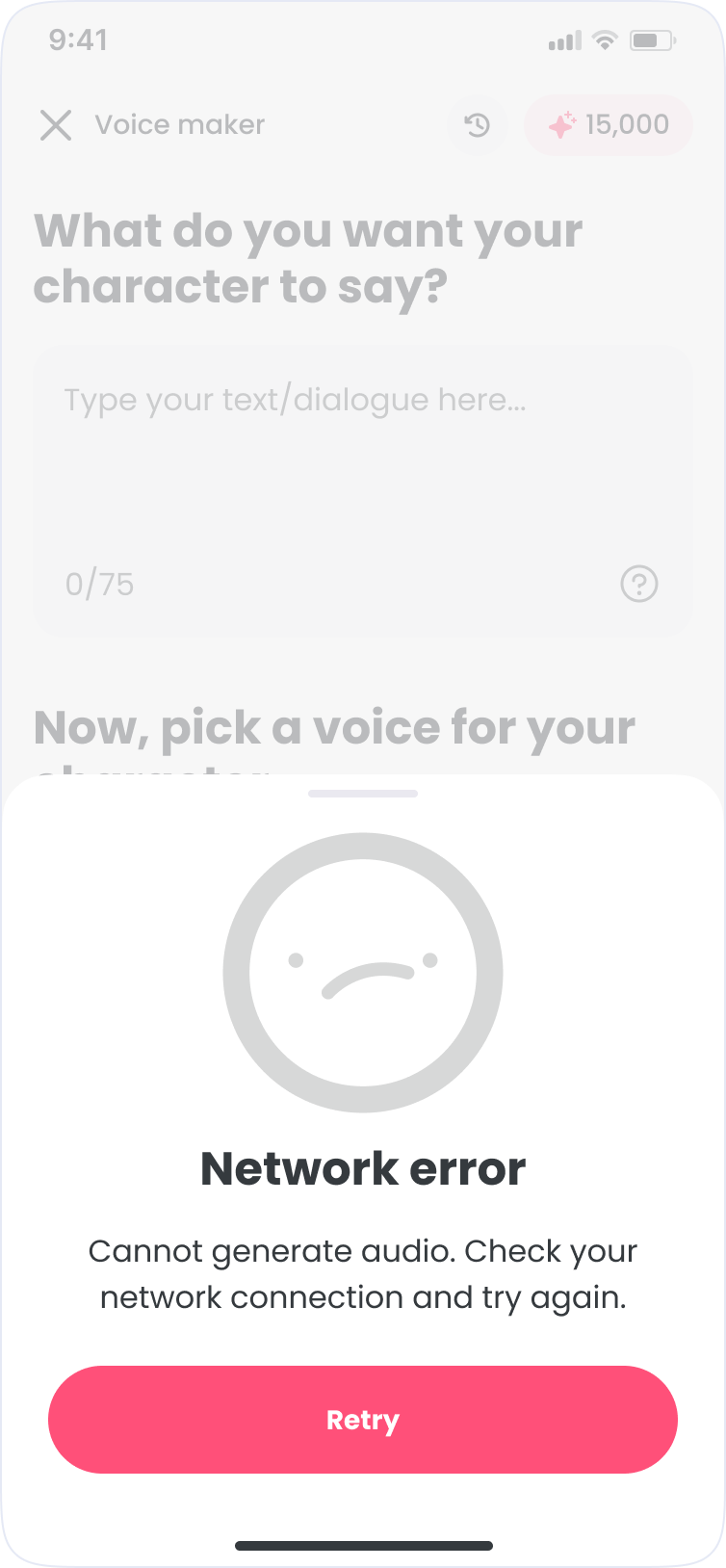Open the 15,000 credits balance

(x=609, y=125)
